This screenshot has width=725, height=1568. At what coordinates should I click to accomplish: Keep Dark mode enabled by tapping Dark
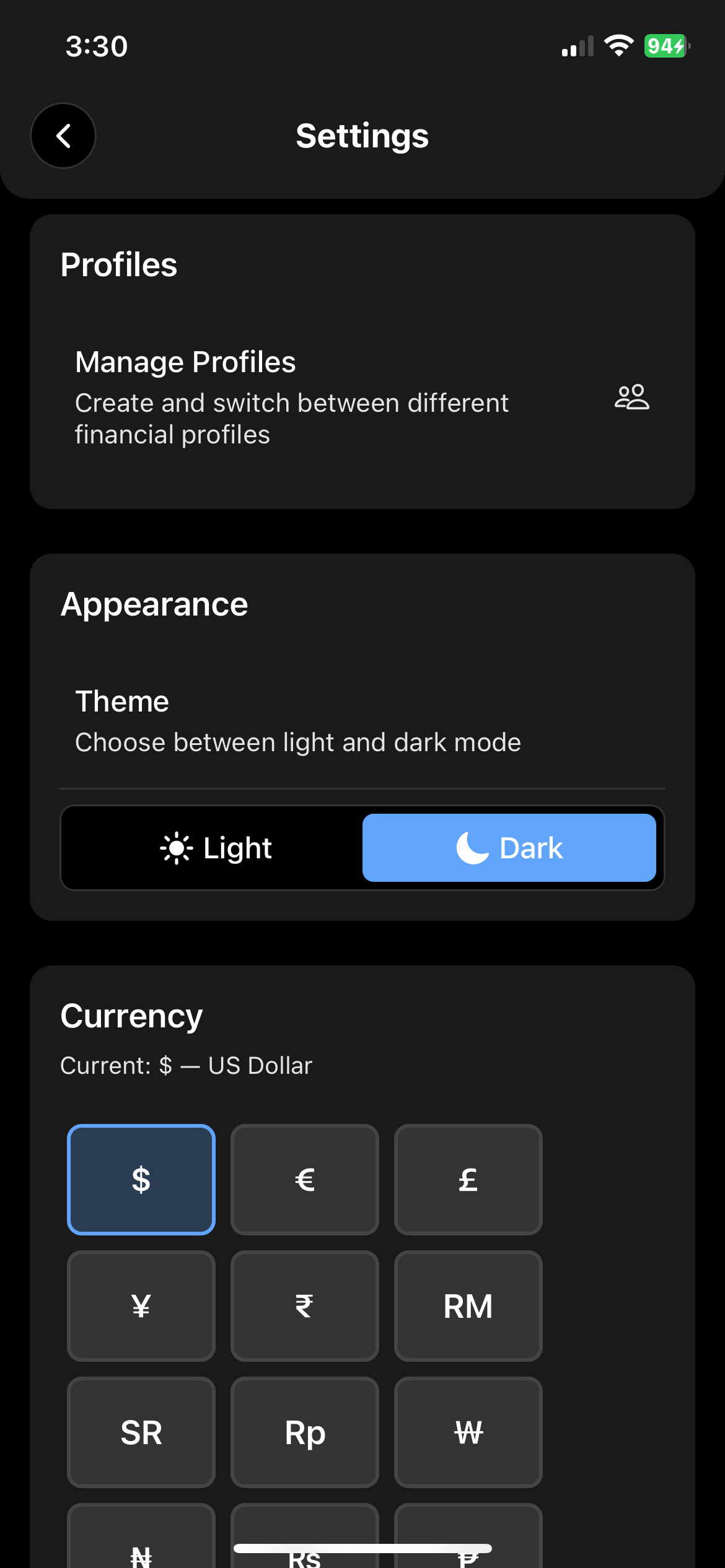[509, 848]
